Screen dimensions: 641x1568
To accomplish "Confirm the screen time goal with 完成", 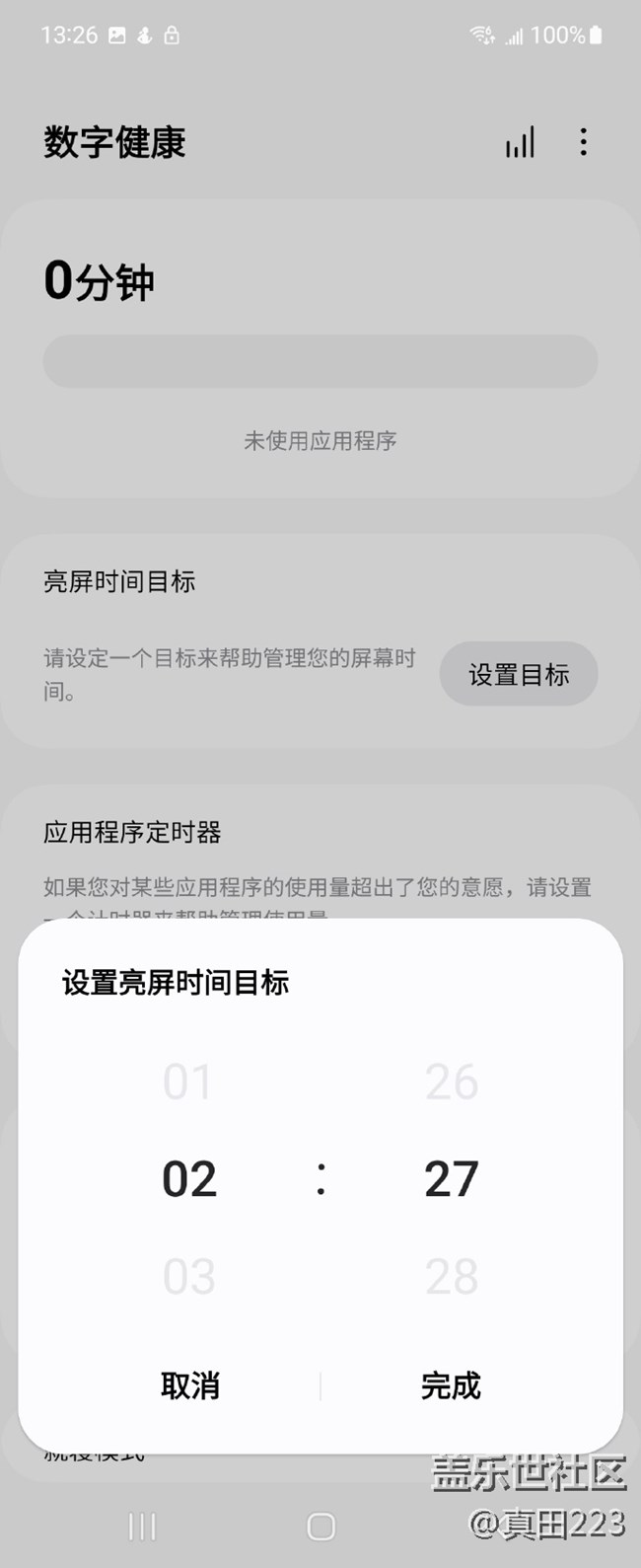I will coord(451,1385).
